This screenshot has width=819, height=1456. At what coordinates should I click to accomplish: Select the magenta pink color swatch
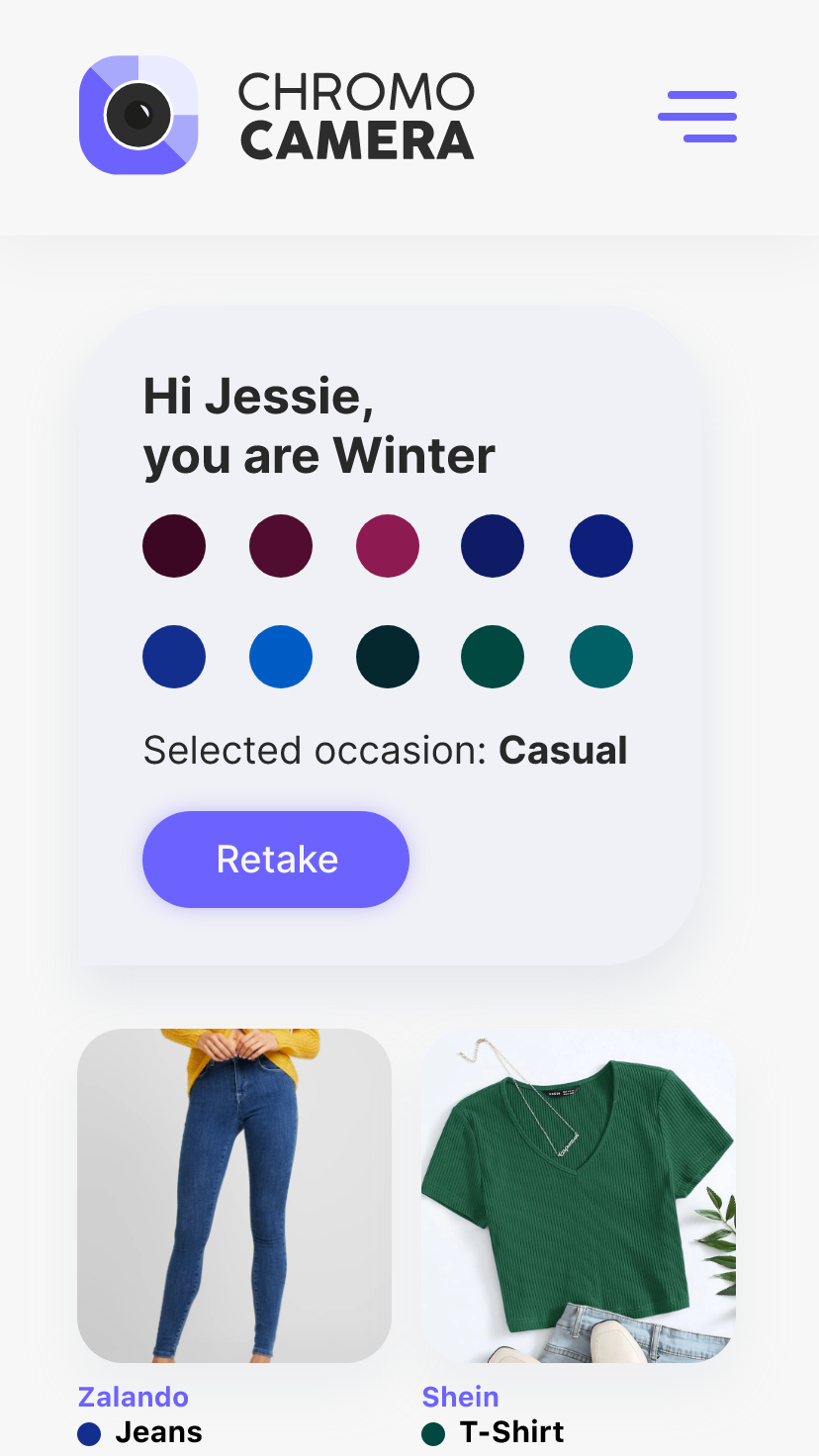(388, 546)
